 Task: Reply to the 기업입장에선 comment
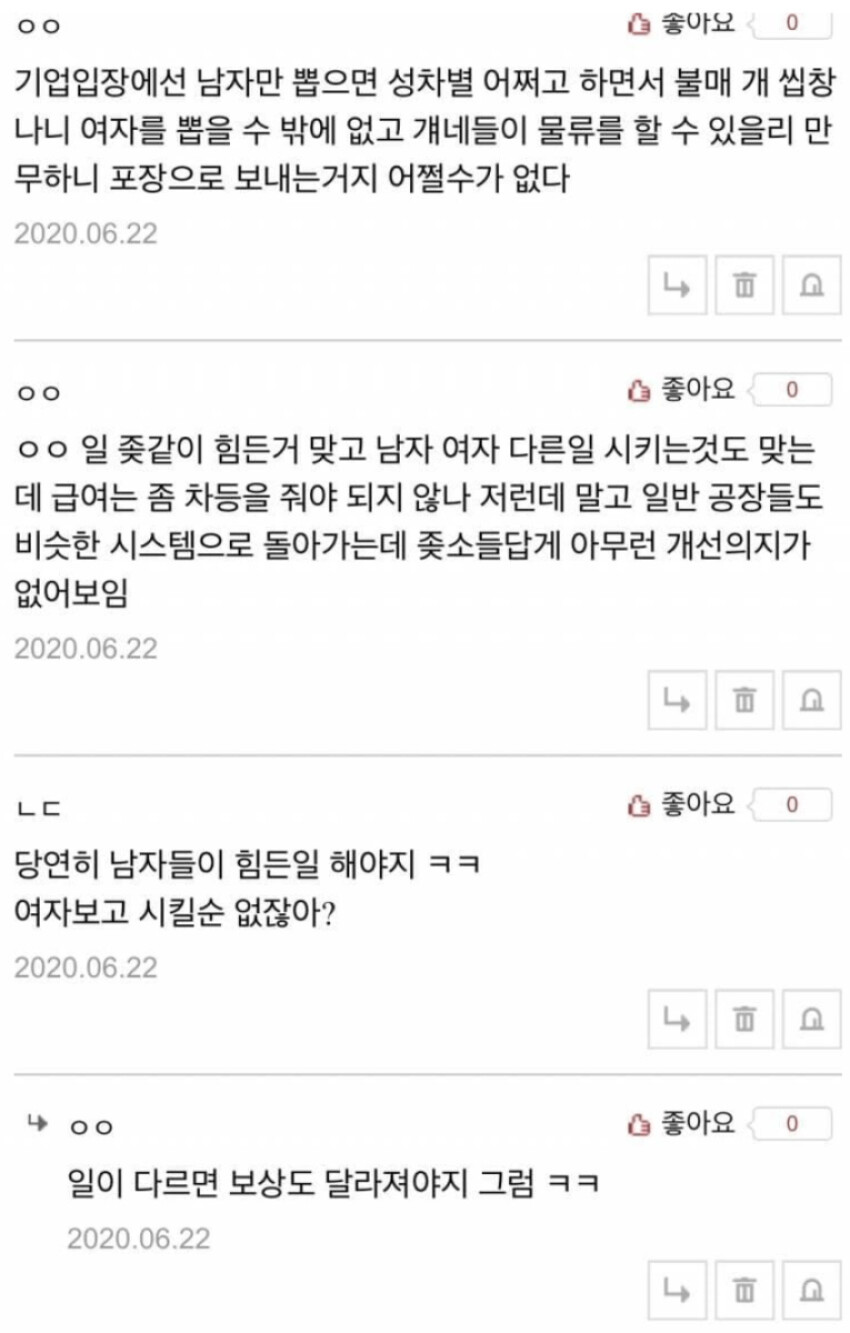pyautogui.click(x=677, y=286)
